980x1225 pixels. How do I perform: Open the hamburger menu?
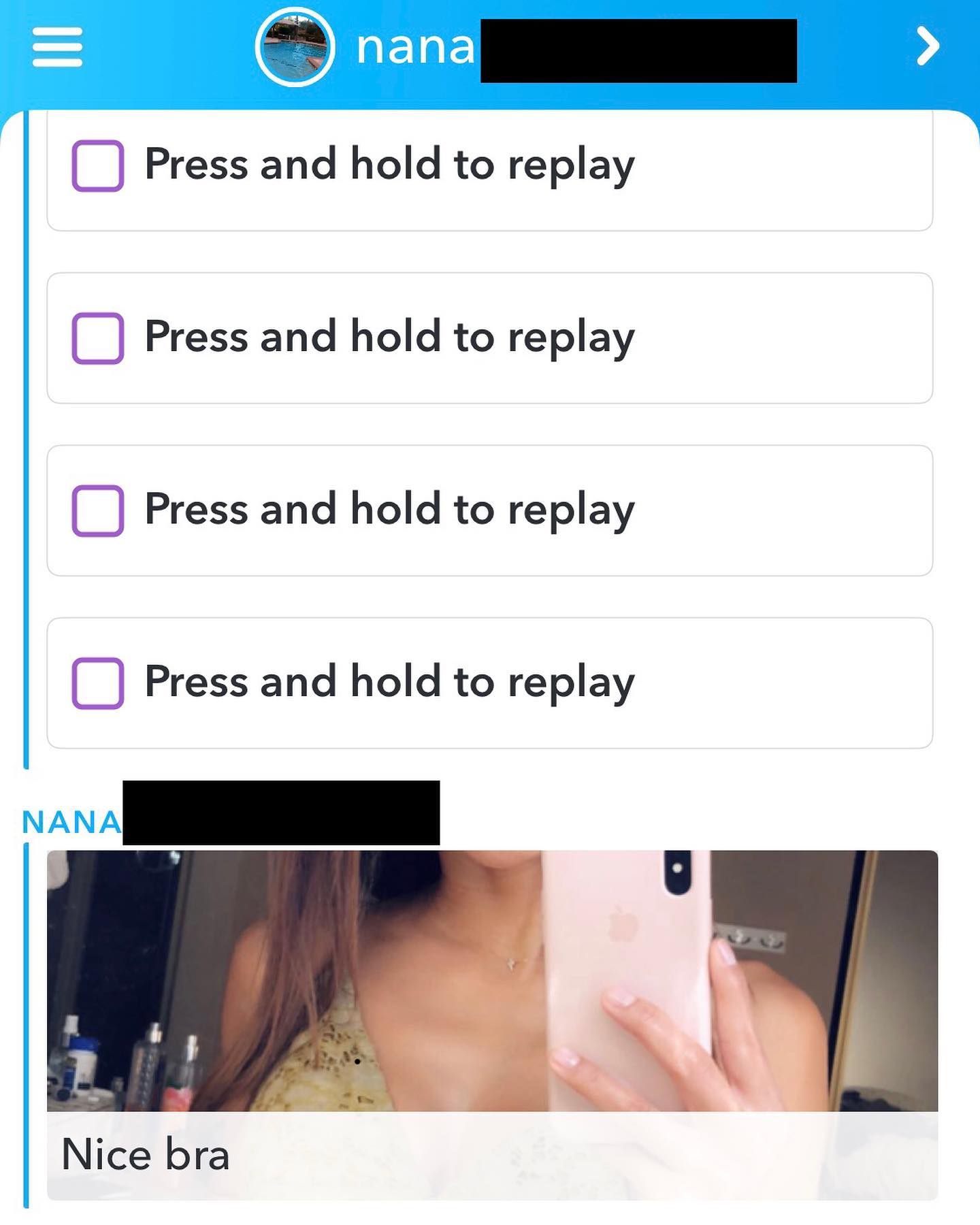57,47
